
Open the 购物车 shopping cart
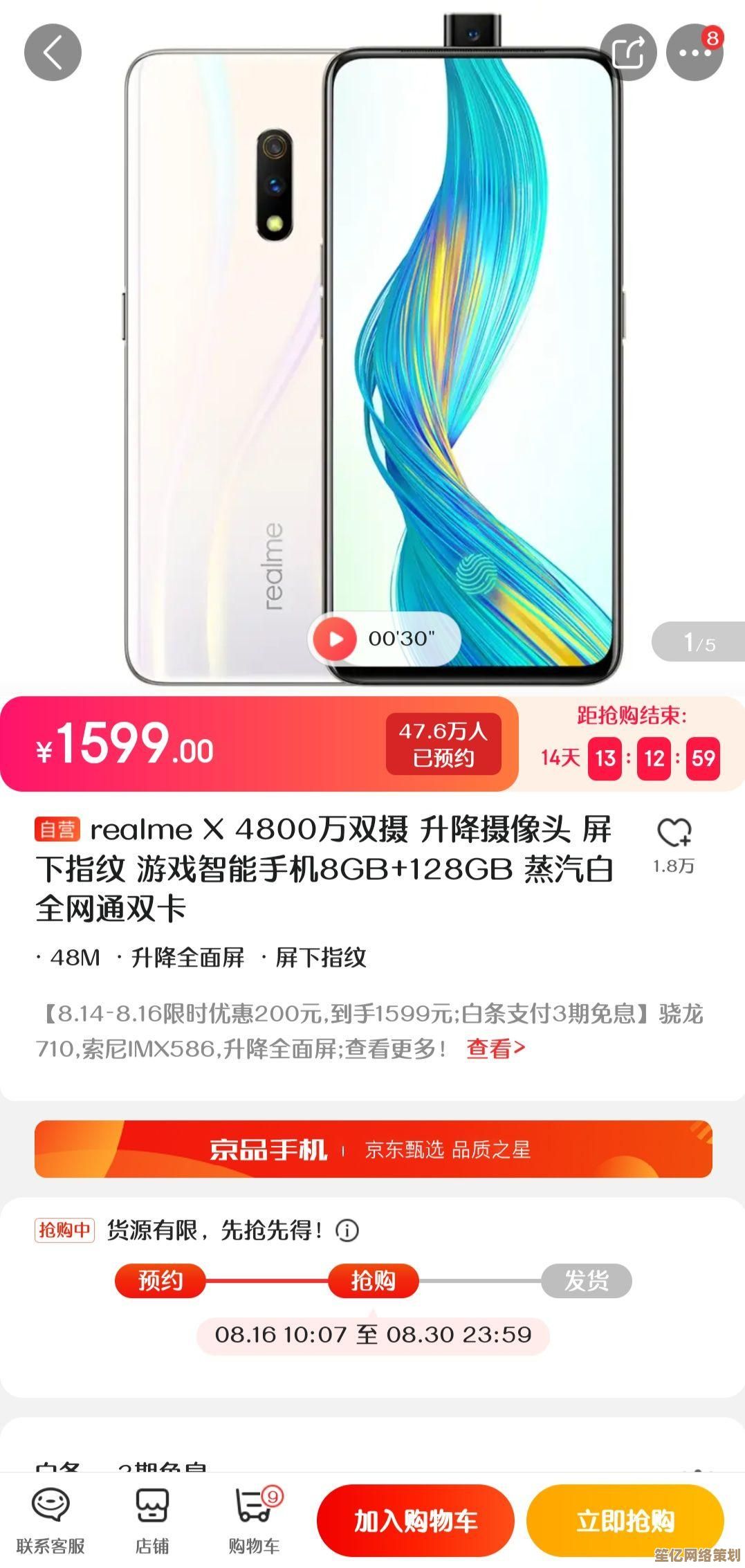pos(254,1522)
